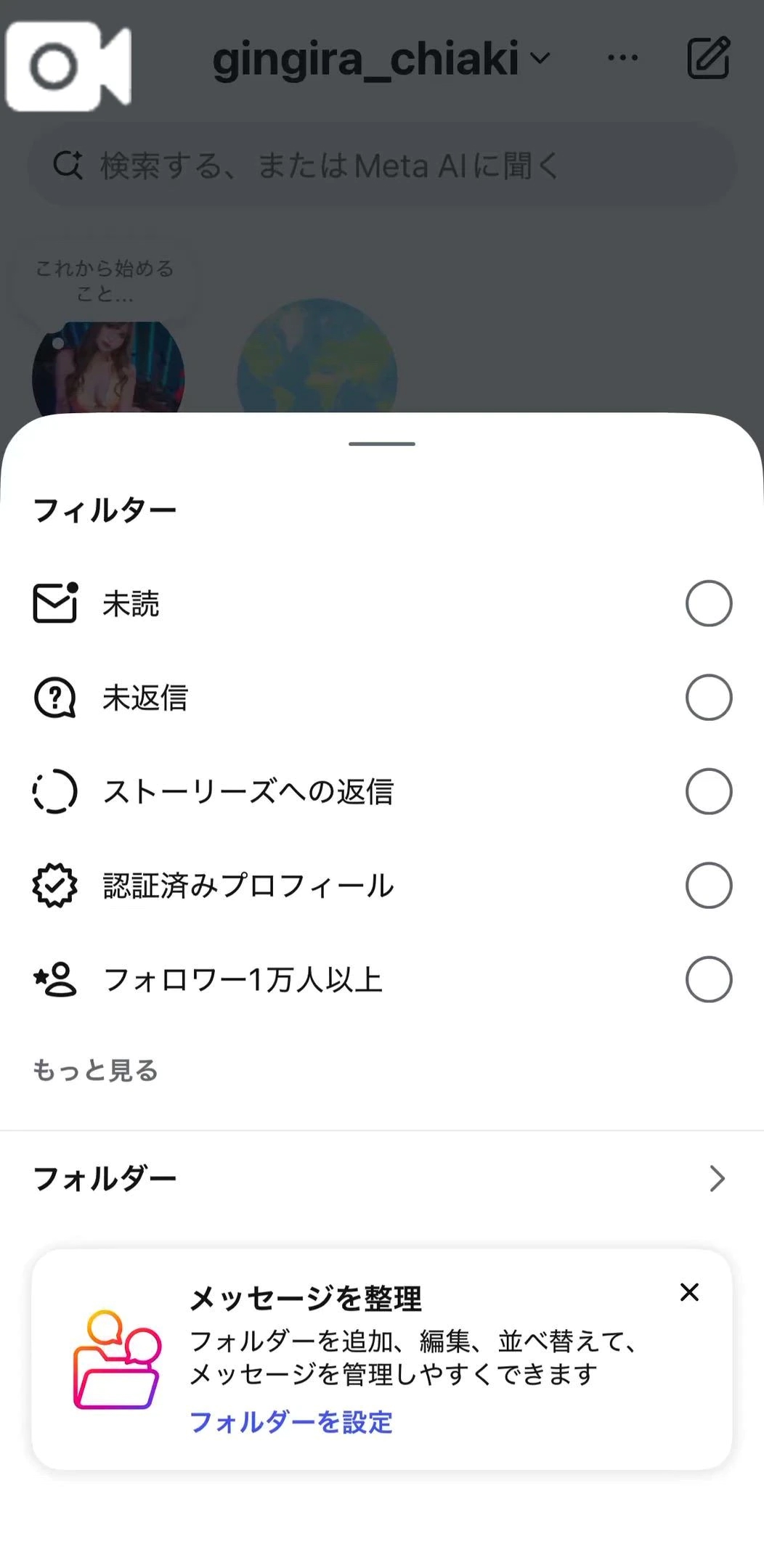This screenshot has height=1568, width=764.
Task: Expand the フォルダー section chevron
Action: click(718, 1178)
